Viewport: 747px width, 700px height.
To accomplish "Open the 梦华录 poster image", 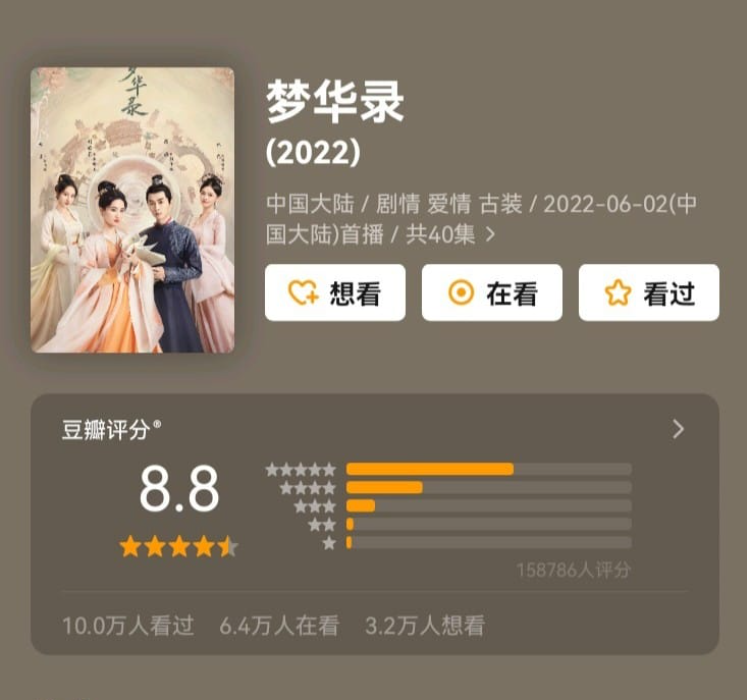I will coord(132,210).
